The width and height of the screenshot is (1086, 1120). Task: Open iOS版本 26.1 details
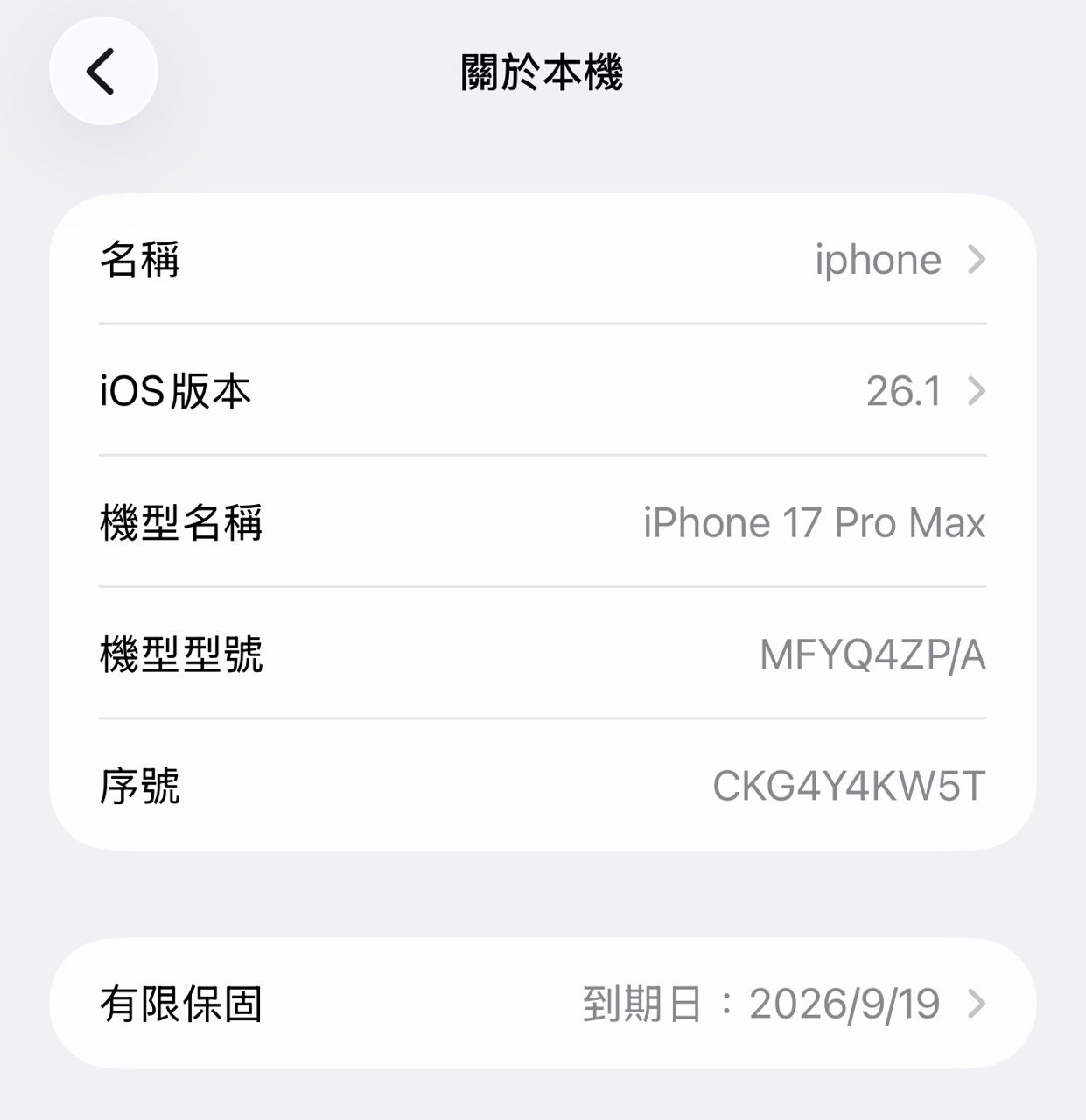click(543, 391)
